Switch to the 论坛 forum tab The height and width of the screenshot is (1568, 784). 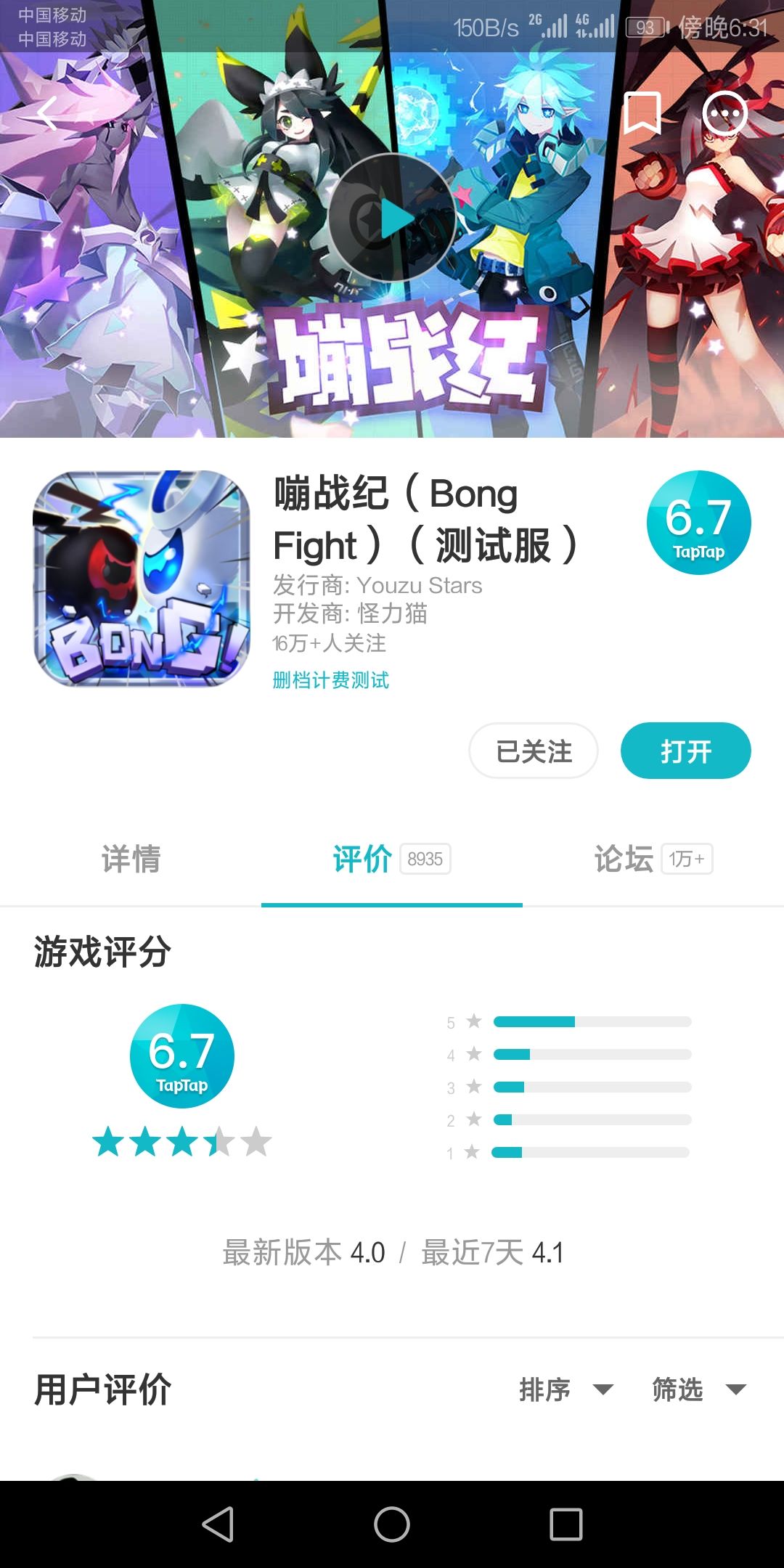653,859
